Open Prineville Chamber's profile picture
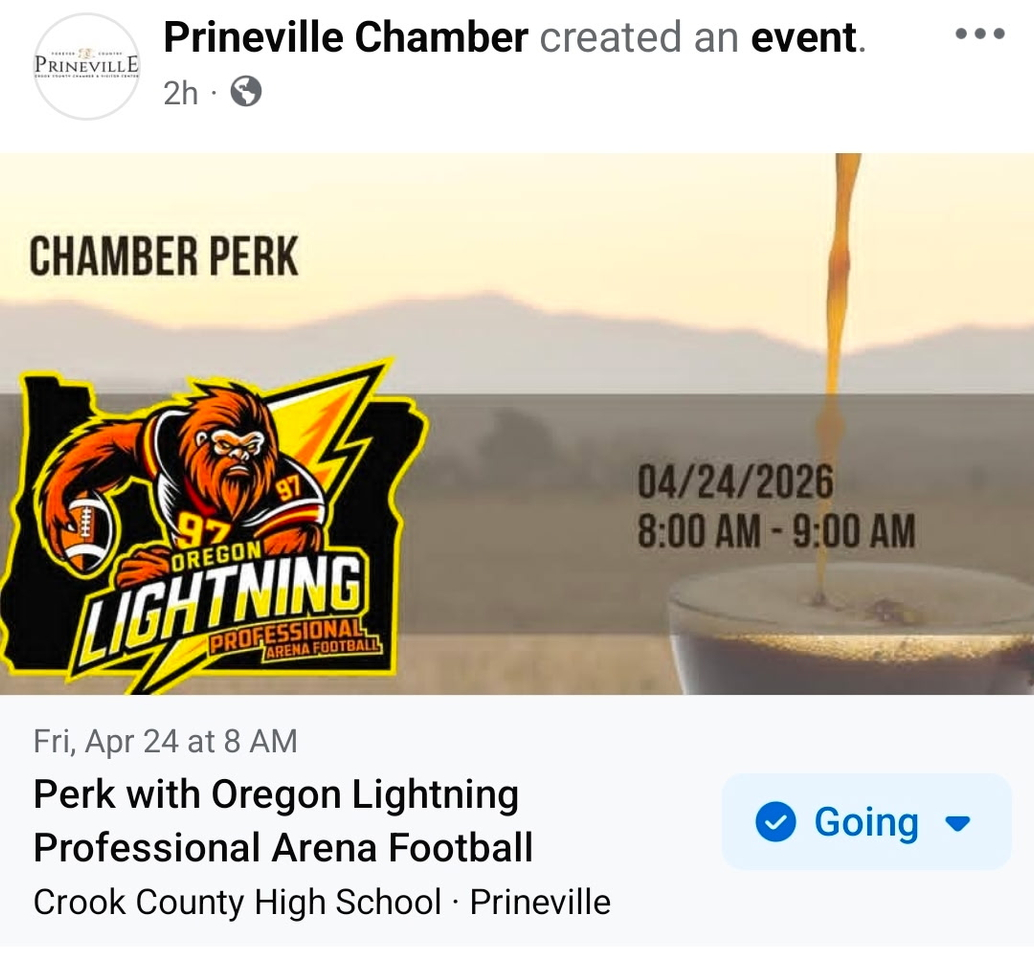1034x960 pixels. click(86, 67)
